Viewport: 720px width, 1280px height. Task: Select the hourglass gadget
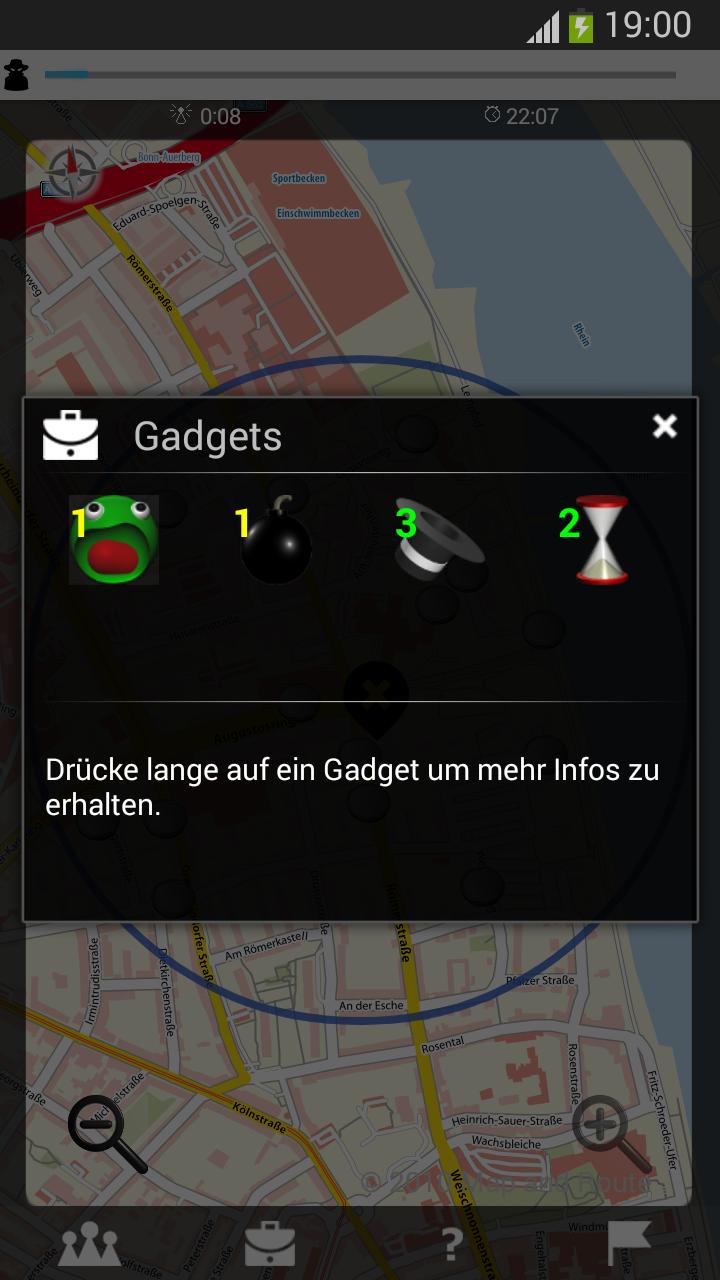point(600,540)
